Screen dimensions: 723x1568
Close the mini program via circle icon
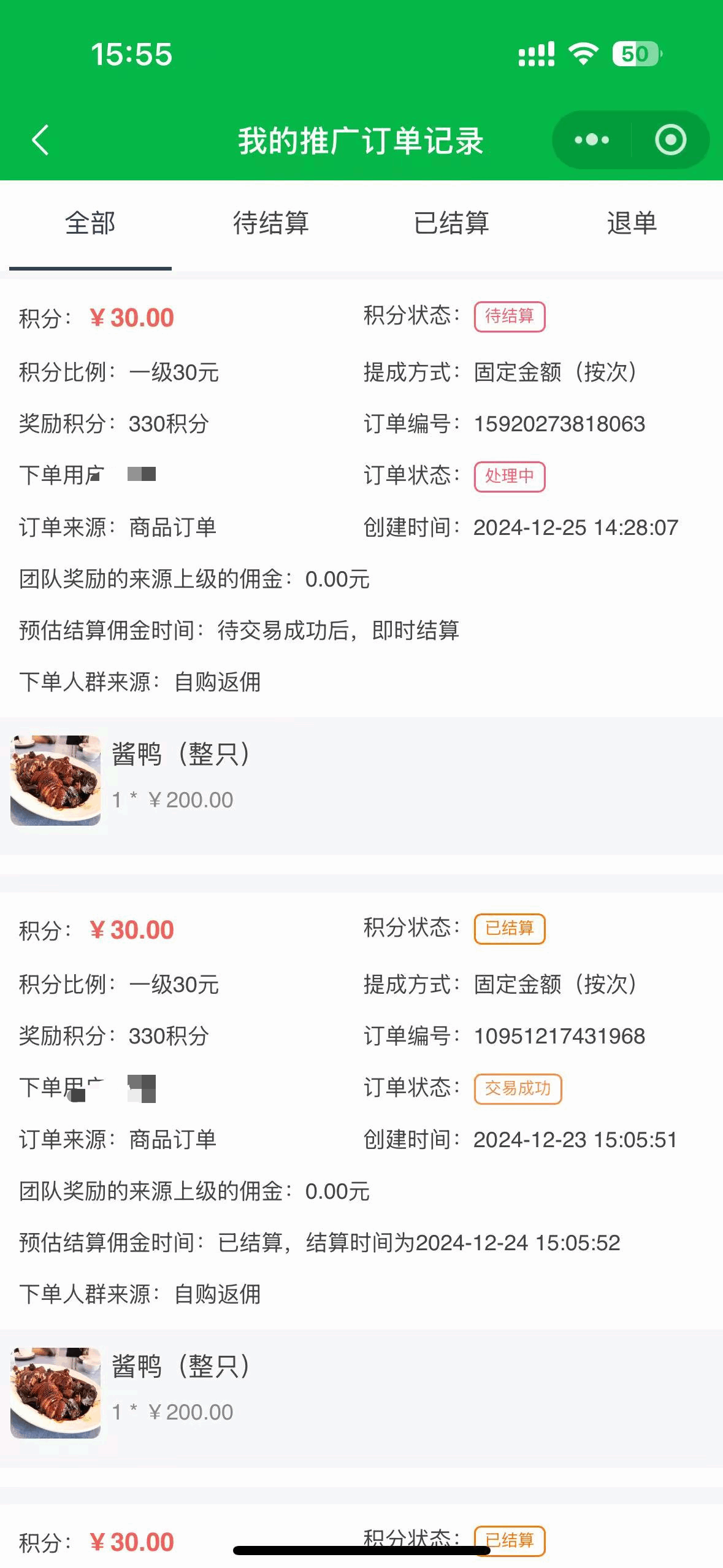[x=670, y=140]
